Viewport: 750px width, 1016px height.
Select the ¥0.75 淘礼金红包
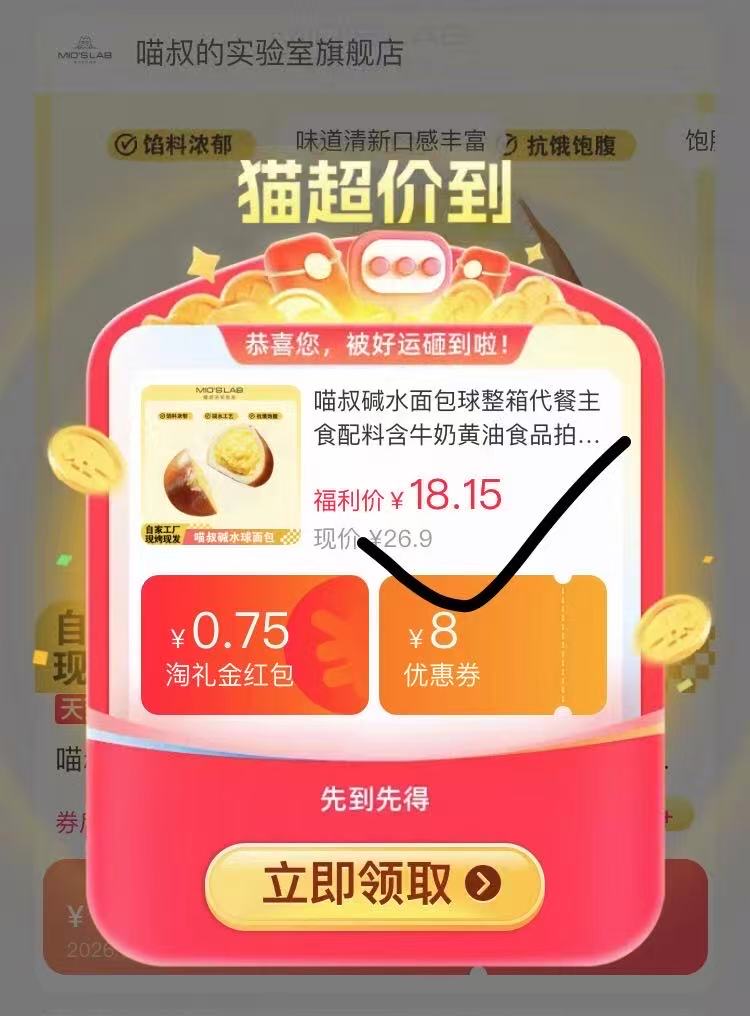(x=255, y=645)
